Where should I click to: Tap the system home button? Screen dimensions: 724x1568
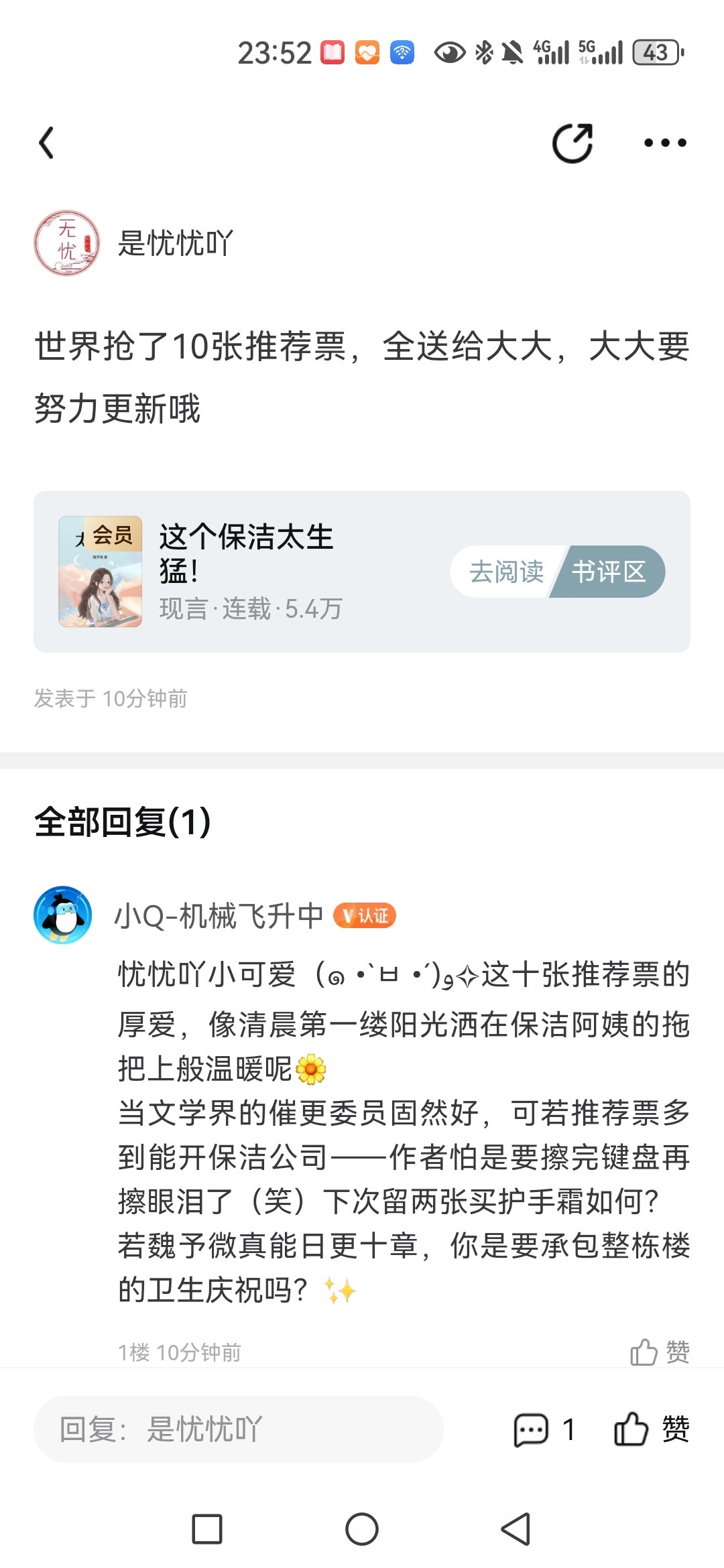[362, 1529]
